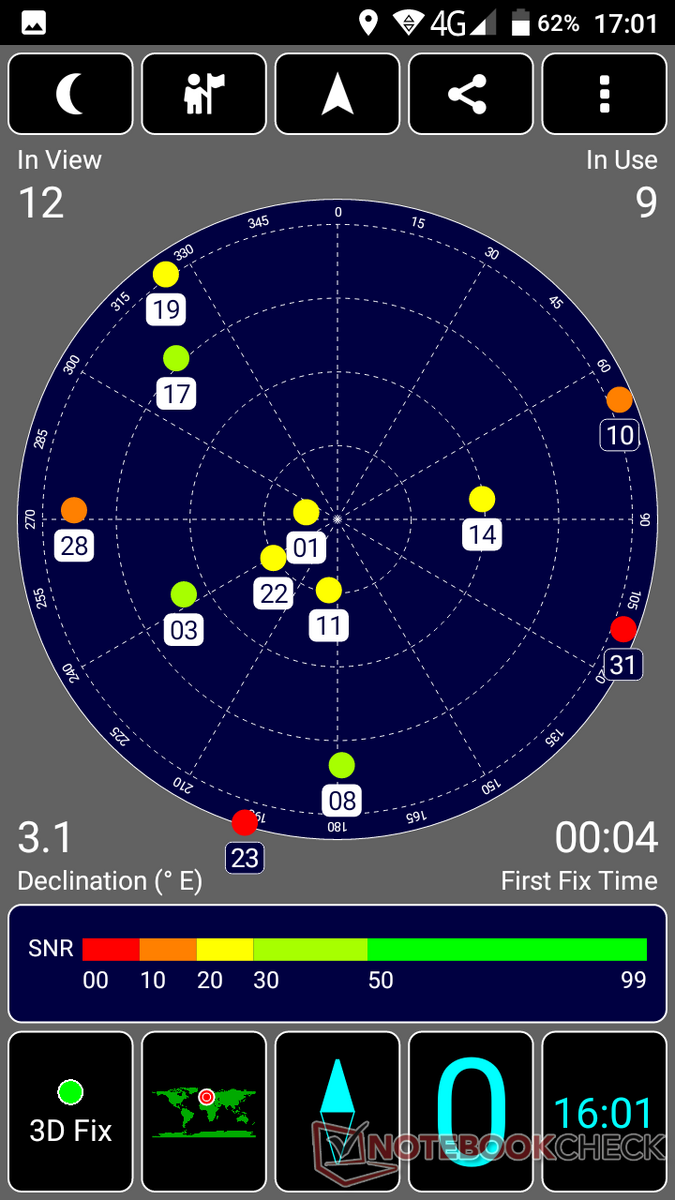The width and height of the screenshot is (675, 1200).
Task: Open the 3D Fix status tile
Action: pos(70,1114)
